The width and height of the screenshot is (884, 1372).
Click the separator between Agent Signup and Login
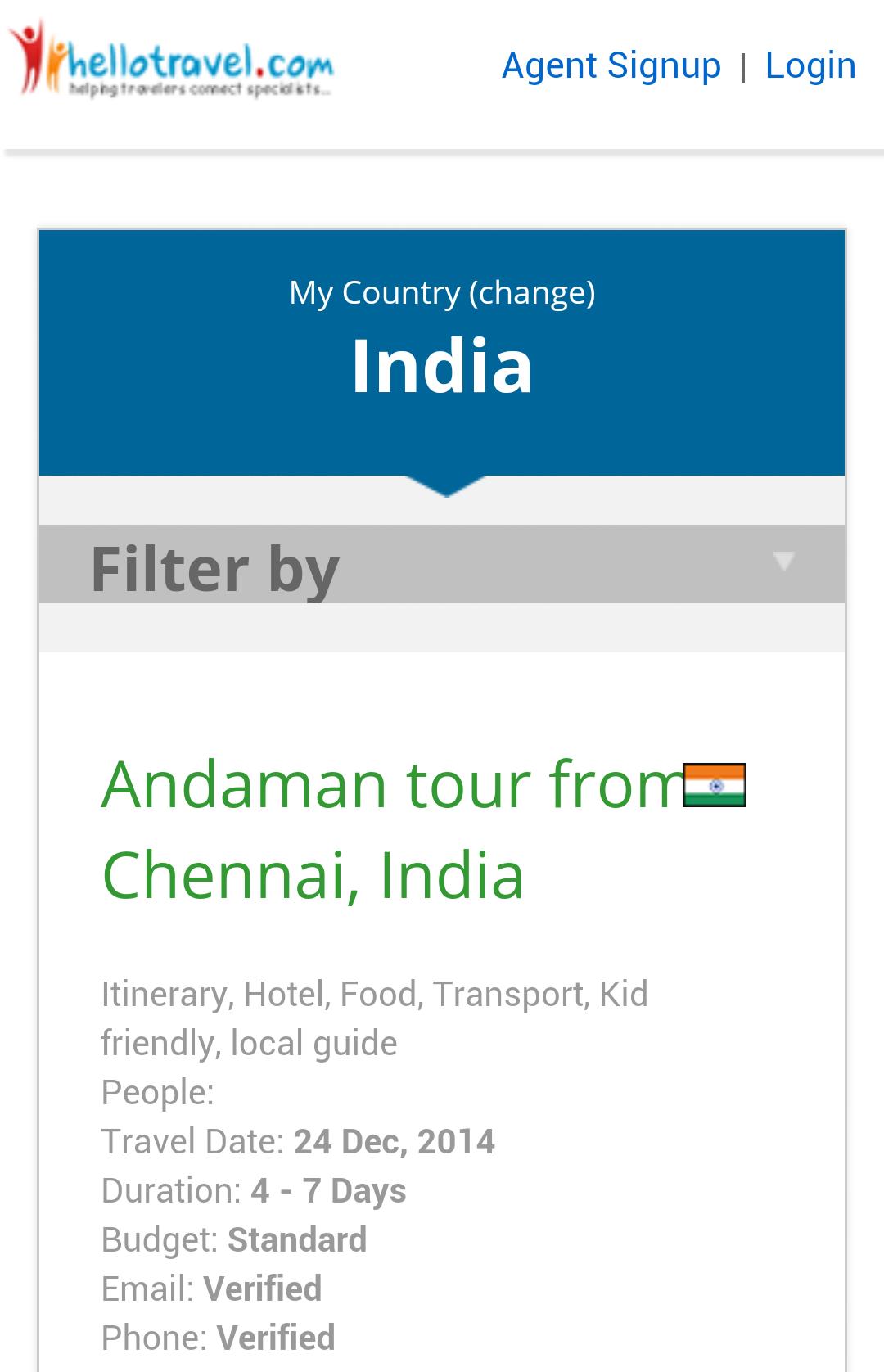[744, 65]
